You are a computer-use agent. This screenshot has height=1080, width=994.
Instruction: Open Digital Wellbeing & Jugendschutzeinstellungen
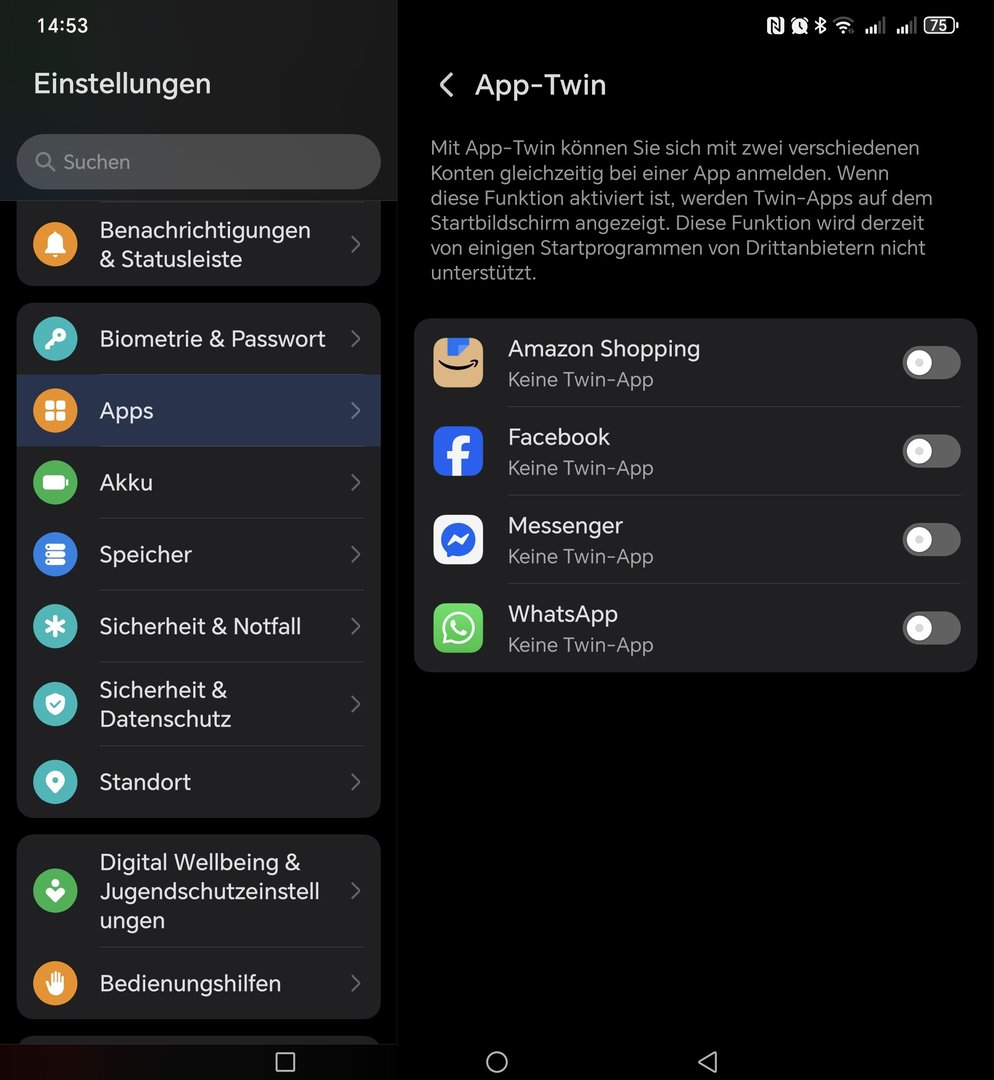tap(198, 891)
